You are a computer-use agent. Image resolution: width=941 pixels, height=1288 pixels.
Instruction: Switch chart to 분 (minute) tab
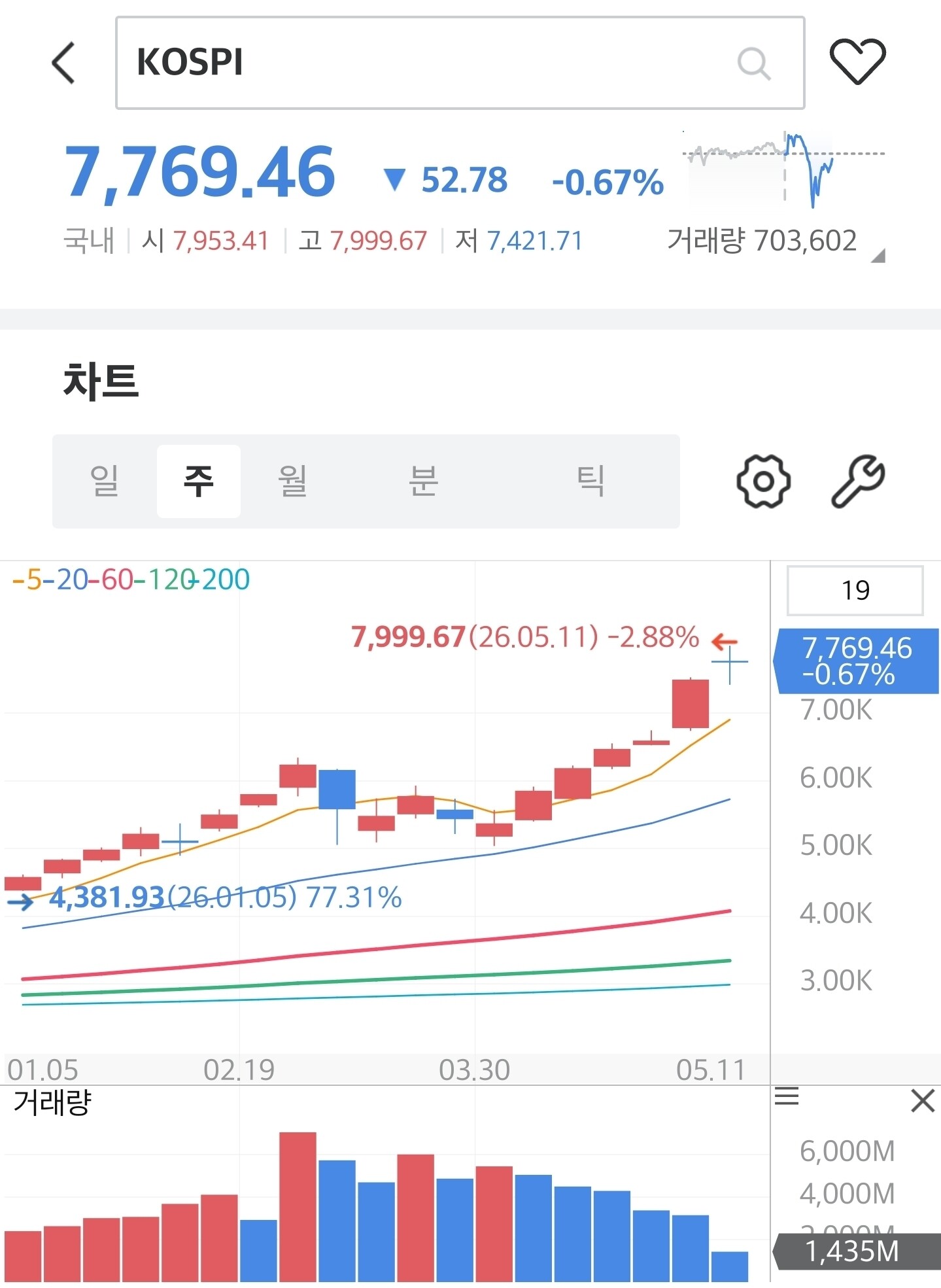tap(423, 481)
